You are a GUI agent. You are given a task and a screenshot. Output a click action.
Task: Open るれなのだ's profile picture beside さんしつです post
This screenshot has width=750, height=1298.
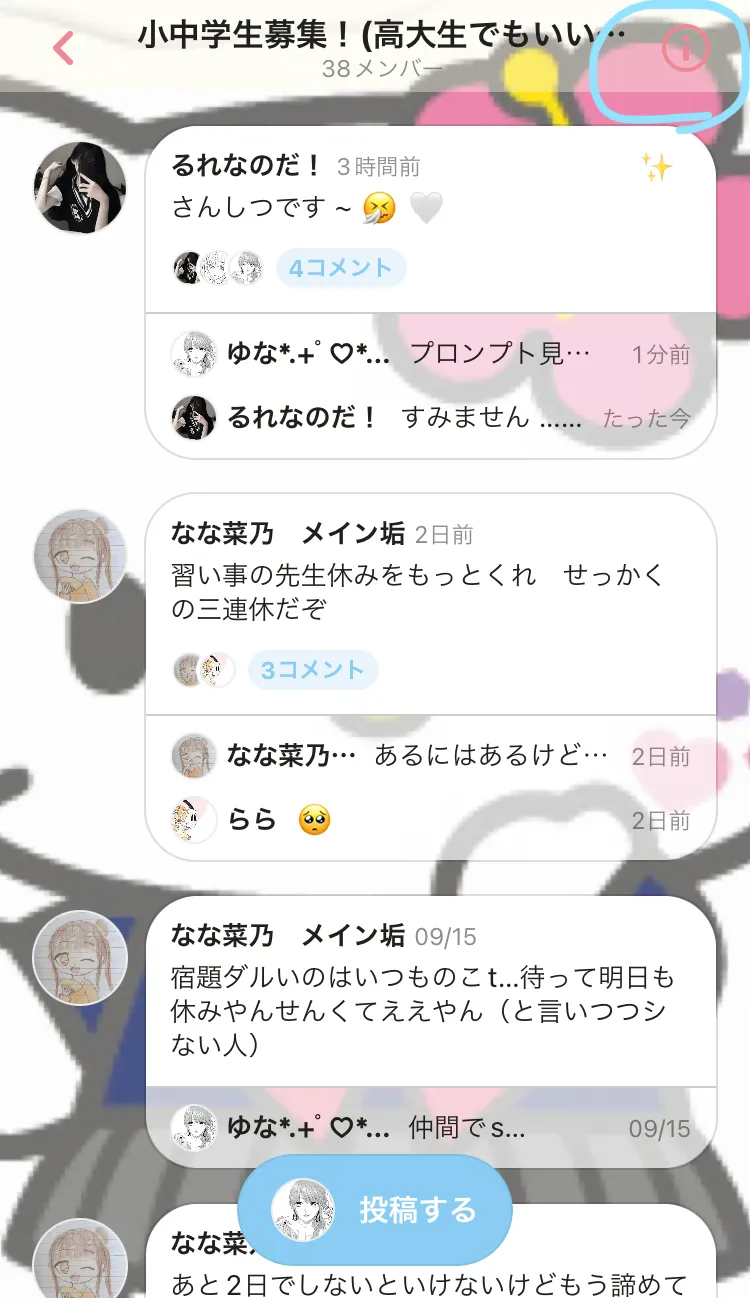point(80,187)
